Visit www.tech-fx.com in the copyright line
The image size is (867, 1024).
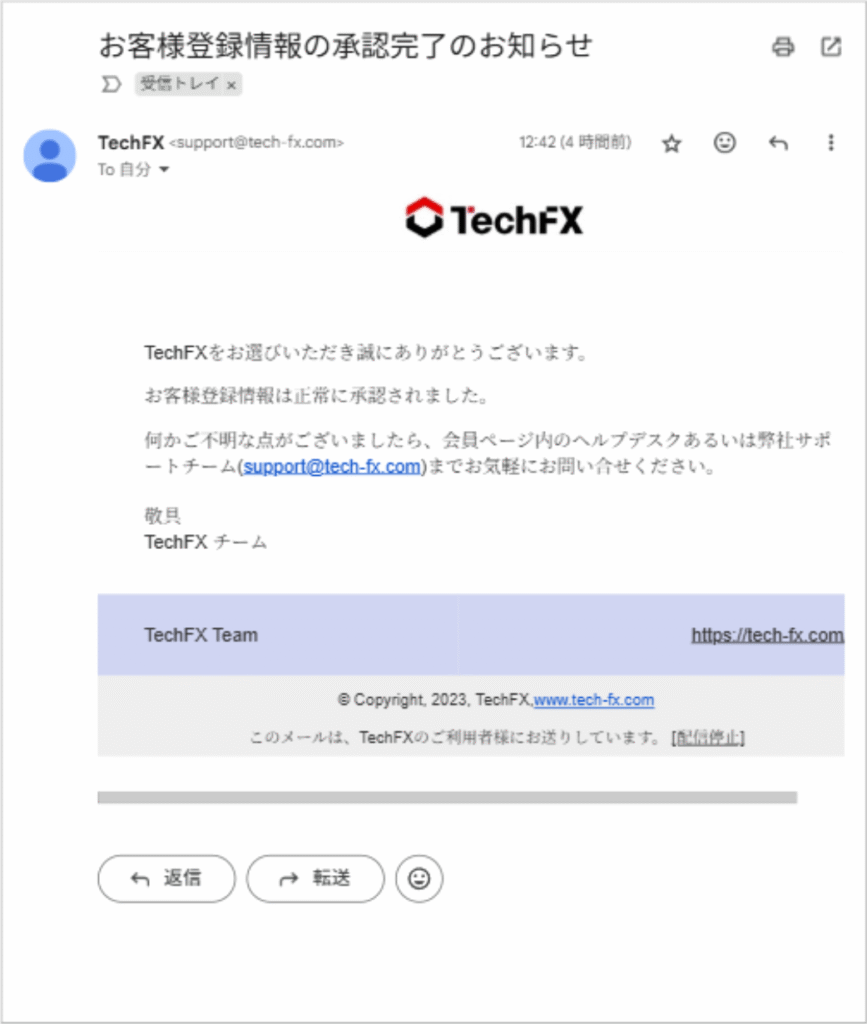pyautogui.click(x=594, y=700)
